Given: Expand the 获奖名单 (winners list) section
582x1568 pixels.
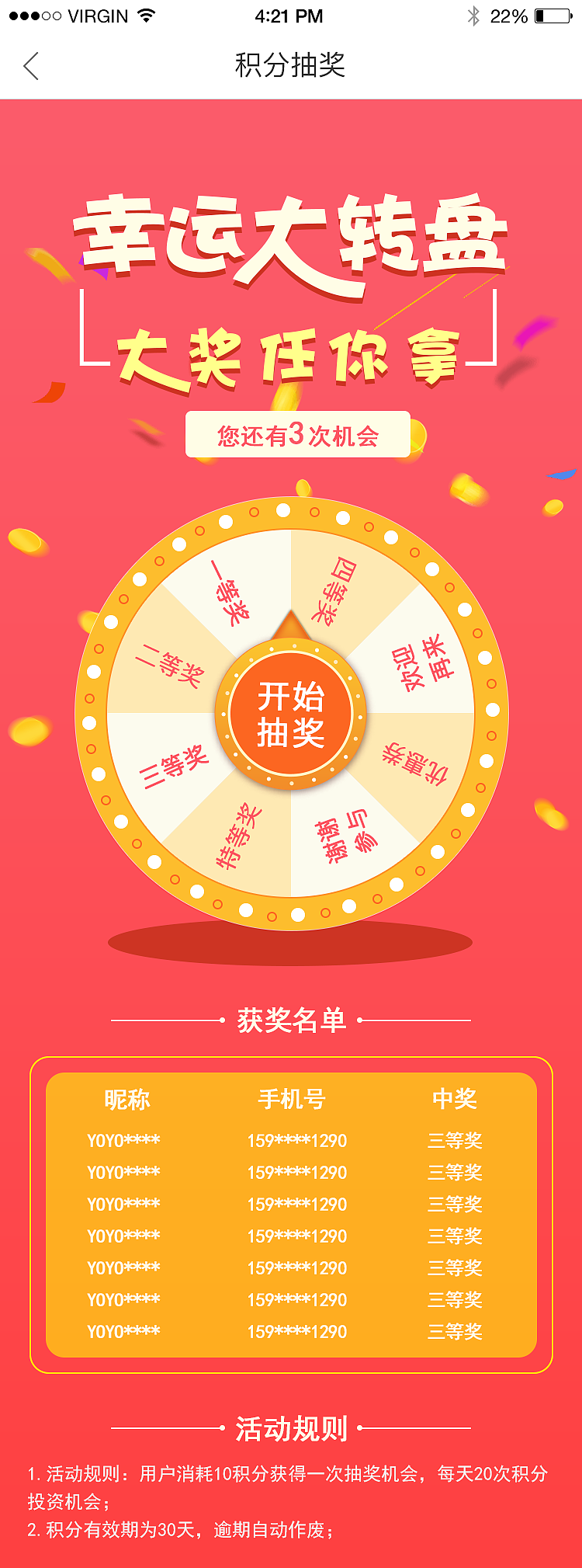Looking at the screenshot, I should [x=291, y=1020].
